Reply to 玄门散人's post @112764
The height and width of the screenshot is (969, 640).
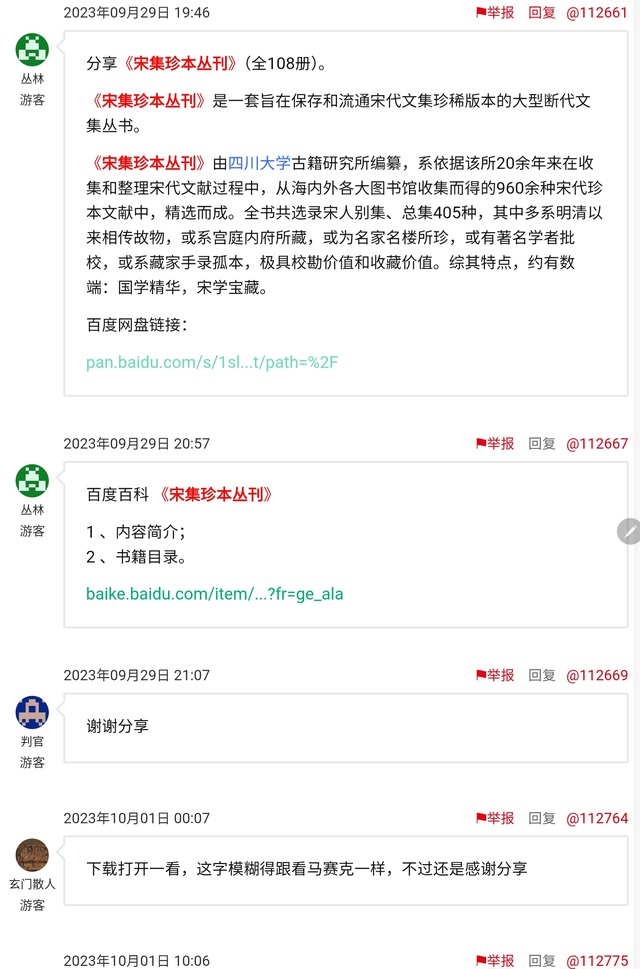(x=542, y=818)
